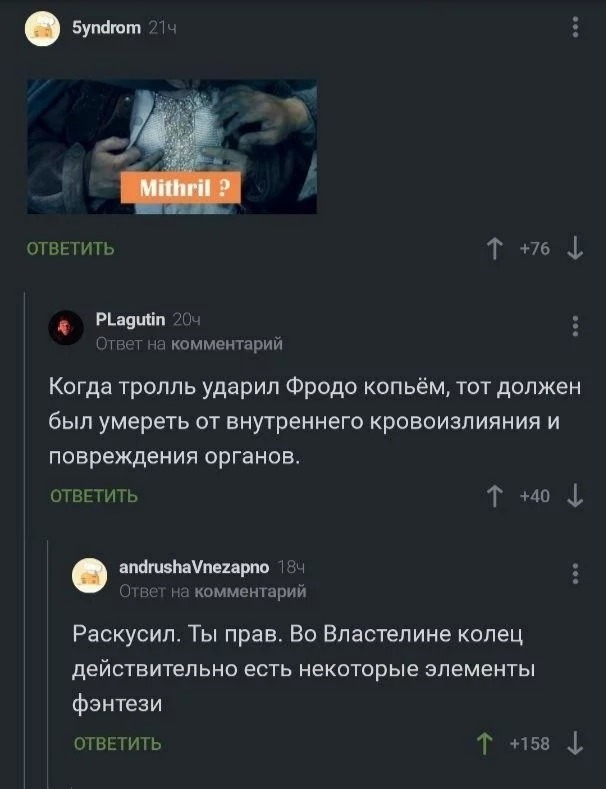Upvote 5yndrom's comment
Image resolution: width=606 pixels, height=789 pixels.
click(x=495, y=249)
